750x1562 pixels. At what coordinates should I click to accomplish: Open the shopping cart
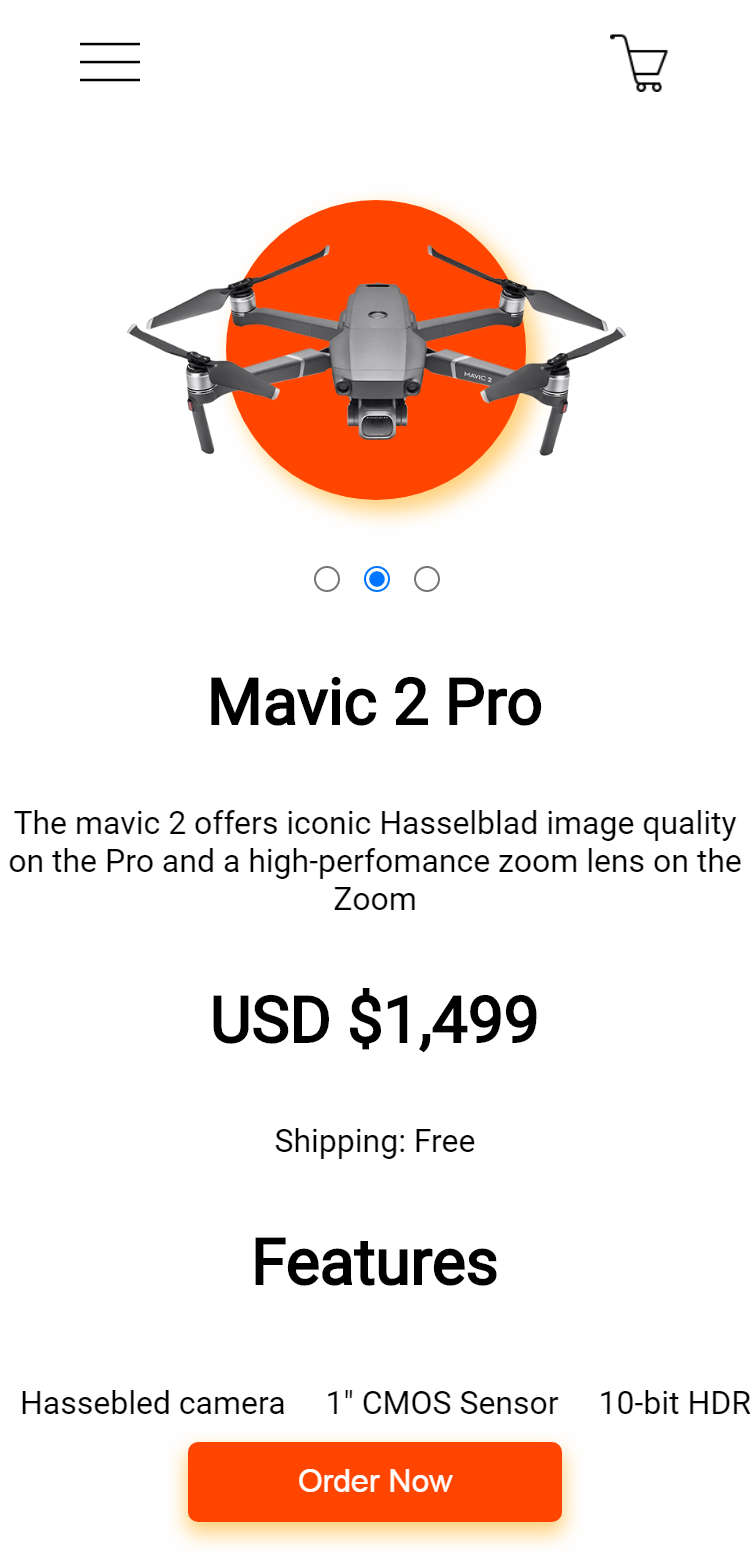(x=639, y=63)
